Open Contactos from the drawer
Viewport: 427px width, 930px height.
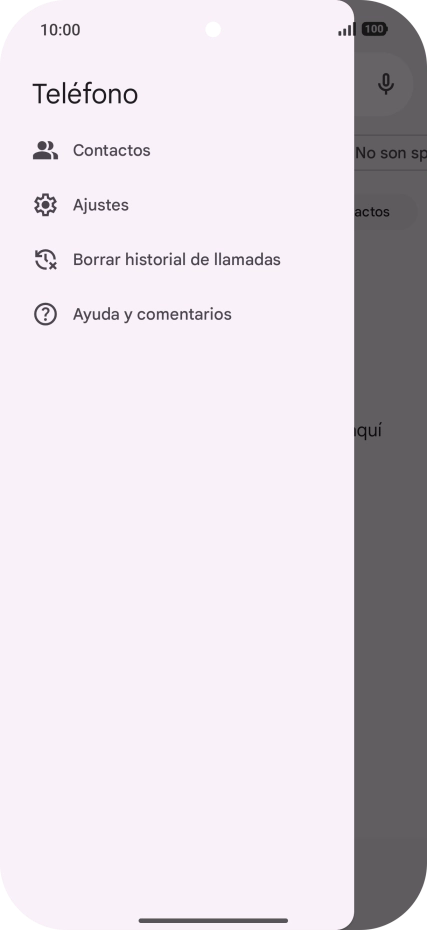[177, 151]
